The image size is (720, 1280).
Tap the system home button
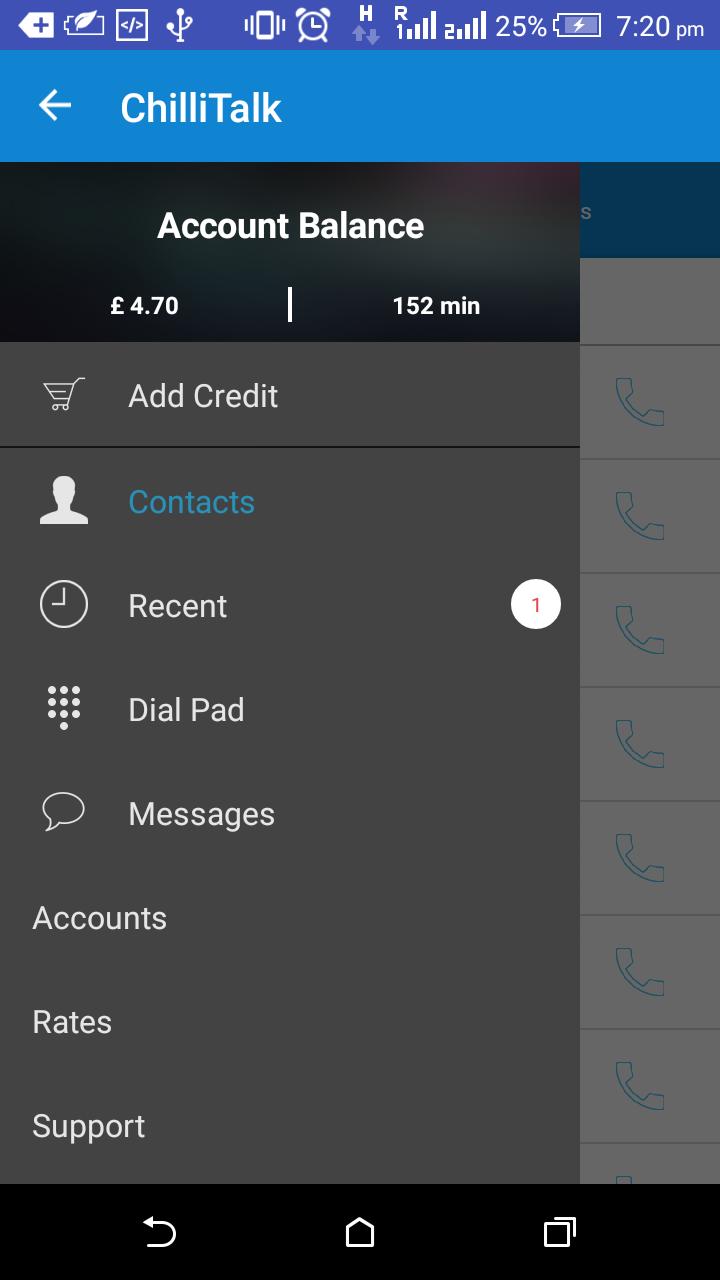pos(360,1233)
